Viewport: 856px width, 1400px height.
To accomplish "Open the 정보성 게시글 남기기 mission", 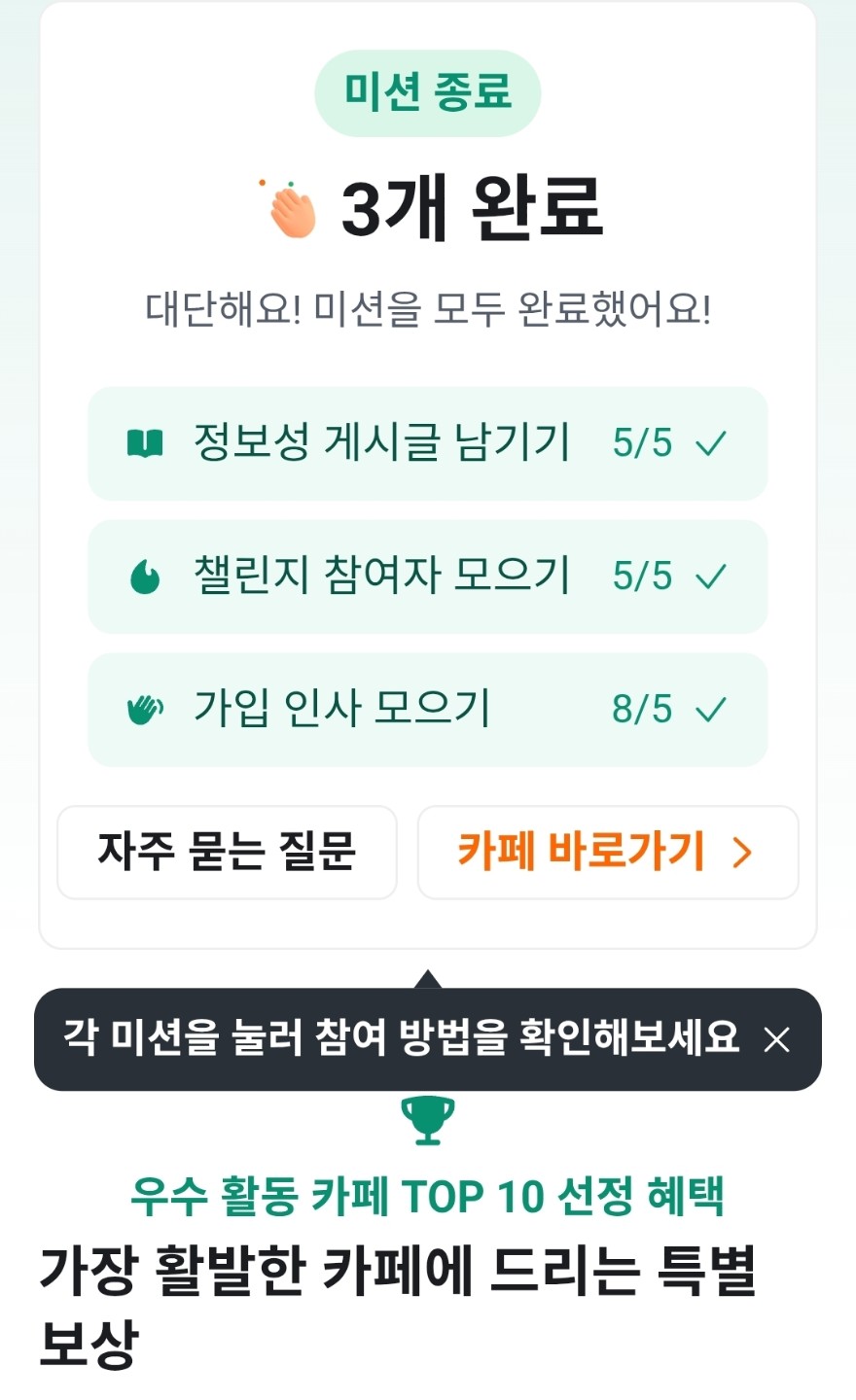I will [x=427, y=443].
